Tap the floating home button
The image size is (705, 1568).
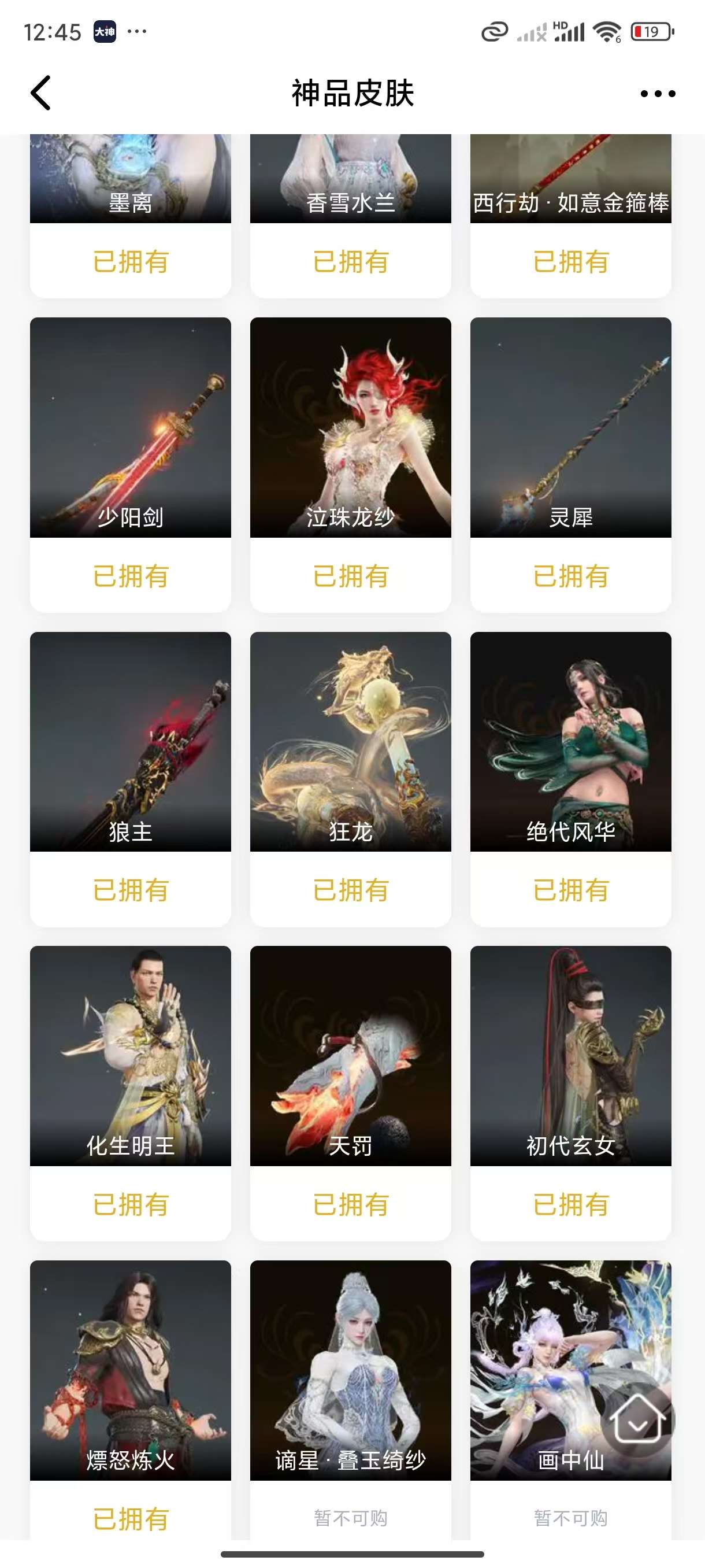(637, 1419)
